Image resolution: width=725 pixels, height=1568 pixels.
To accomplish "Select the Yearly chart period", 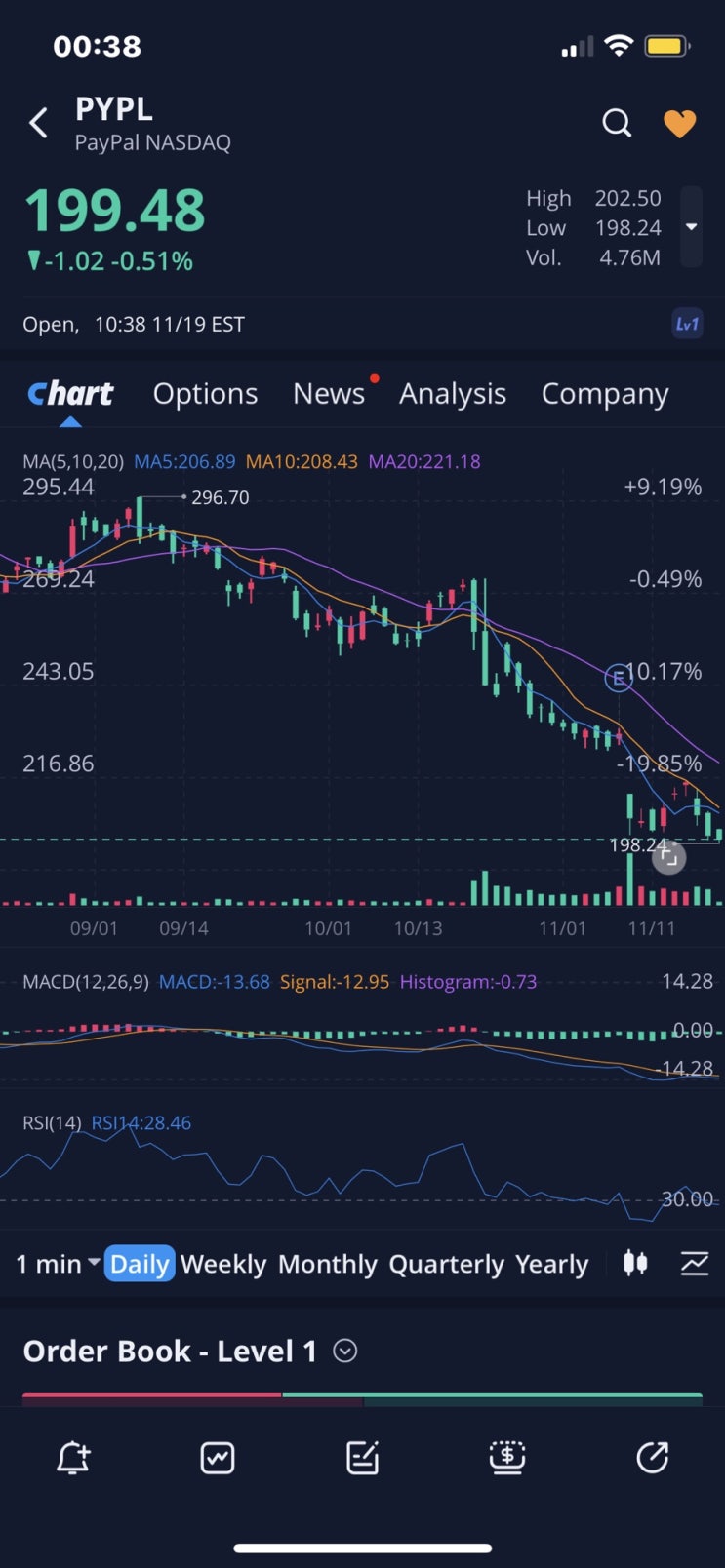I will tap(551, 1264).
